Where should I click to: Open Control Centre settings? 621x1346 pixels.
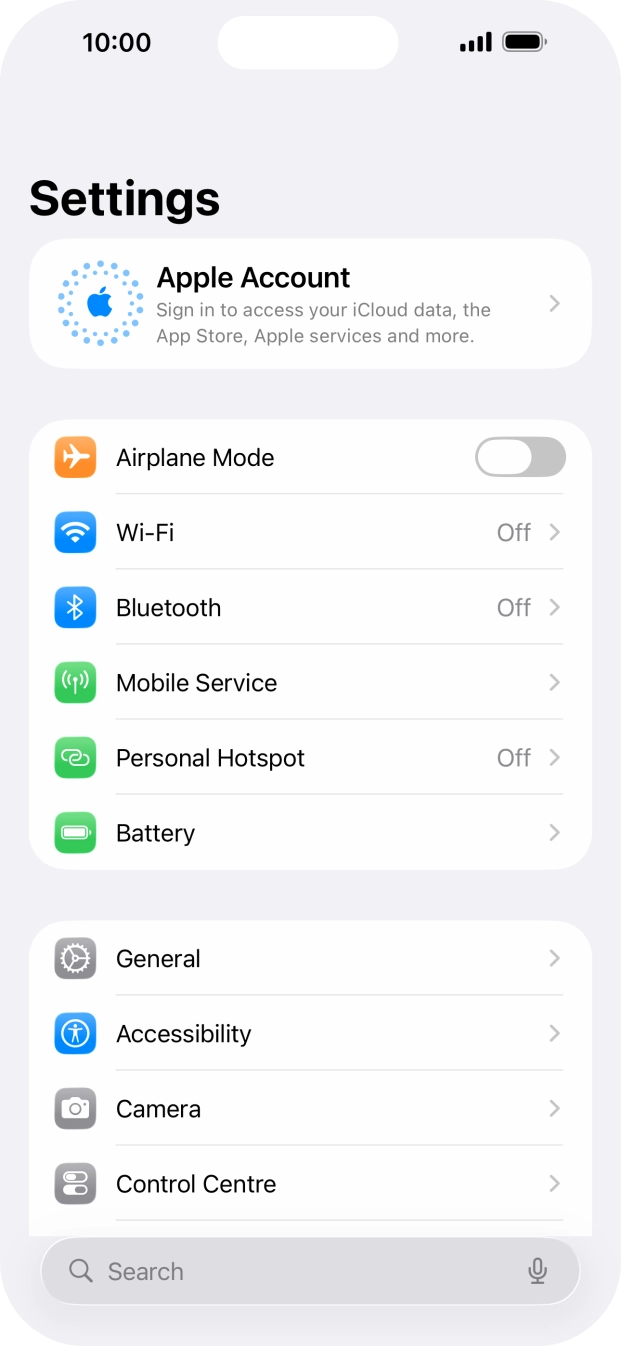(x=310, y=1183)
